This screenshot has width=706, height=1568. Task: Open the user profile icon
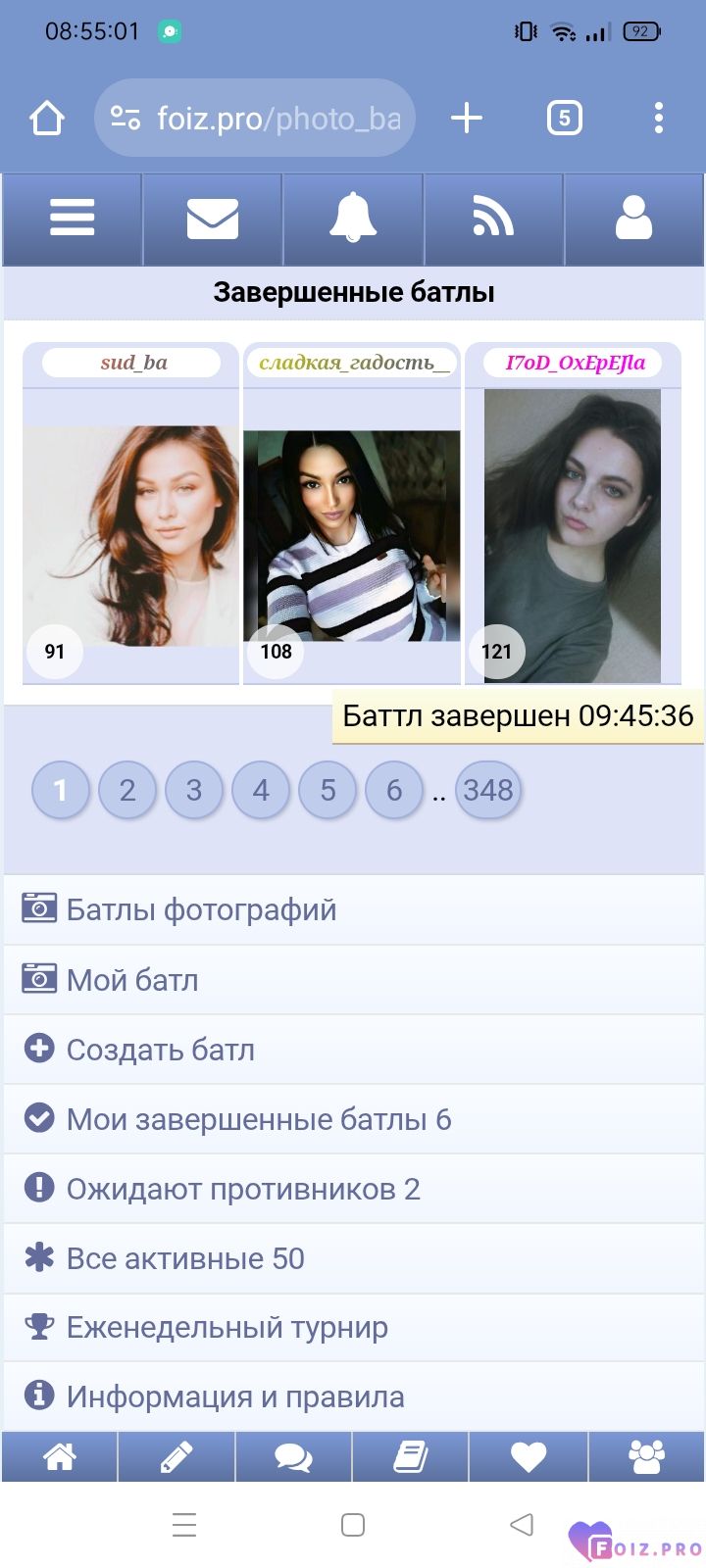pyautogui.click(x=633, y=219)
